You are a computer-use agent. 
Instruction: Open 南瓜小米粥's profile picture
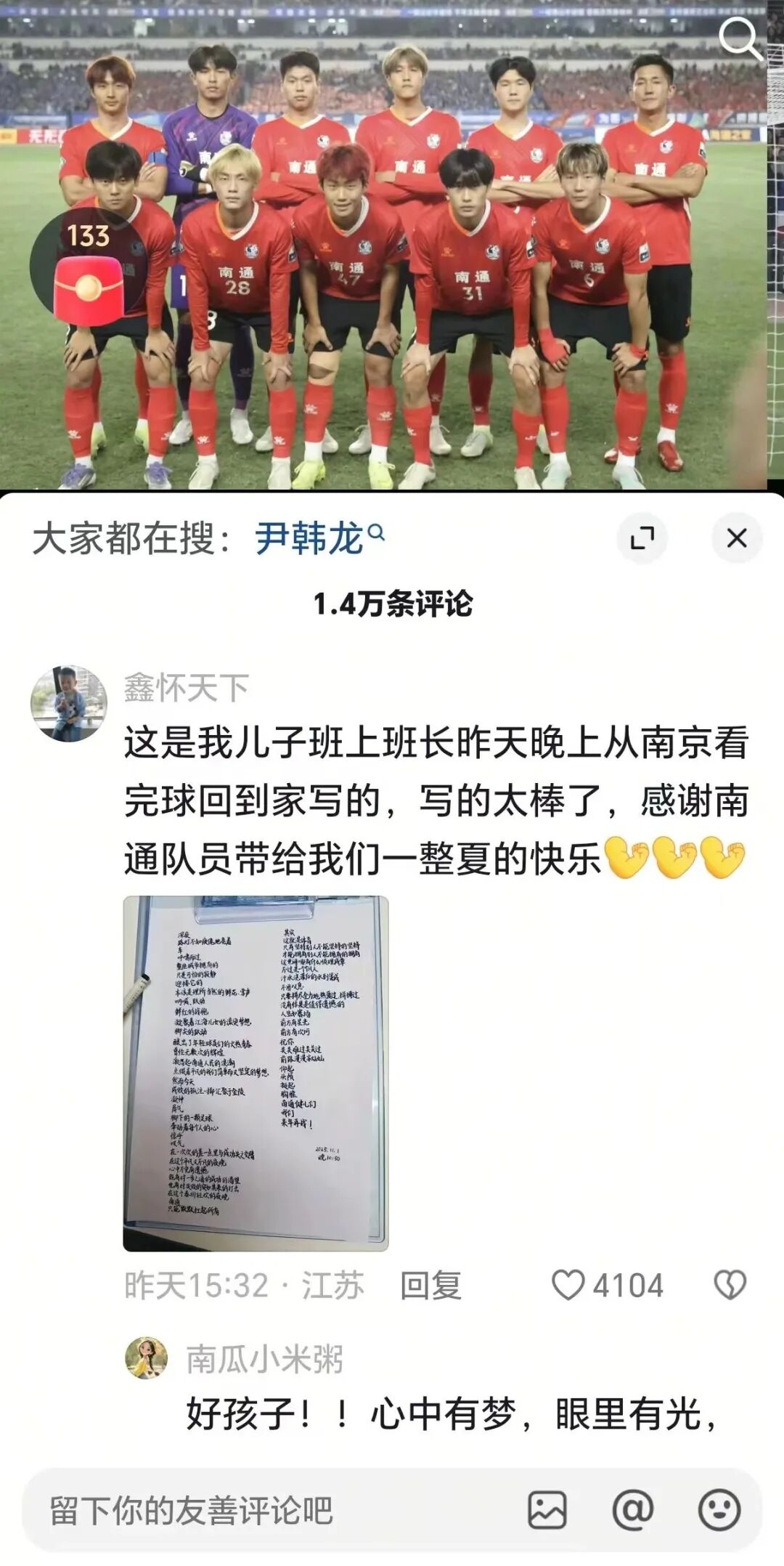147,1358
